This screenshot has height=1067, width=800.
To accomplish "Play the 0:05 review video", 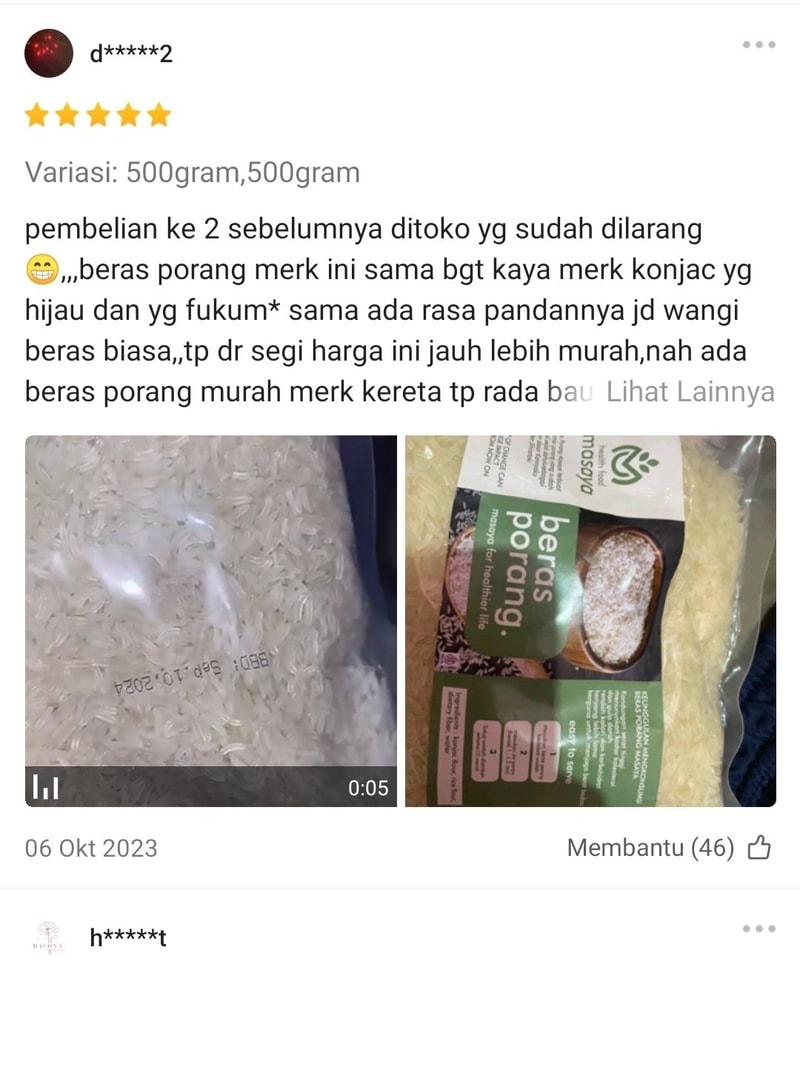I will coord(210,620).
